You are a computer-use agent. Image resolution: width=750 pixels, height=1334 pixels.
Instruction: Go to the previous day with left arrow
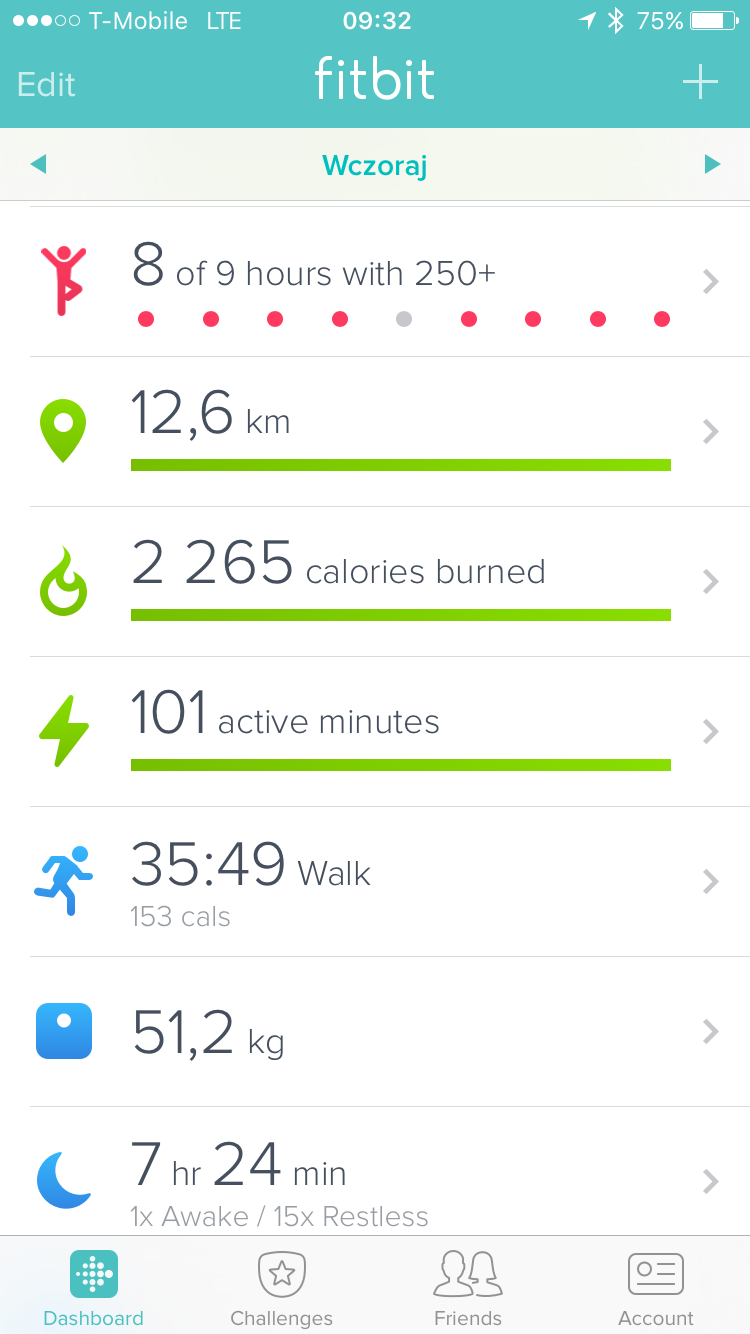coord(39,164)
